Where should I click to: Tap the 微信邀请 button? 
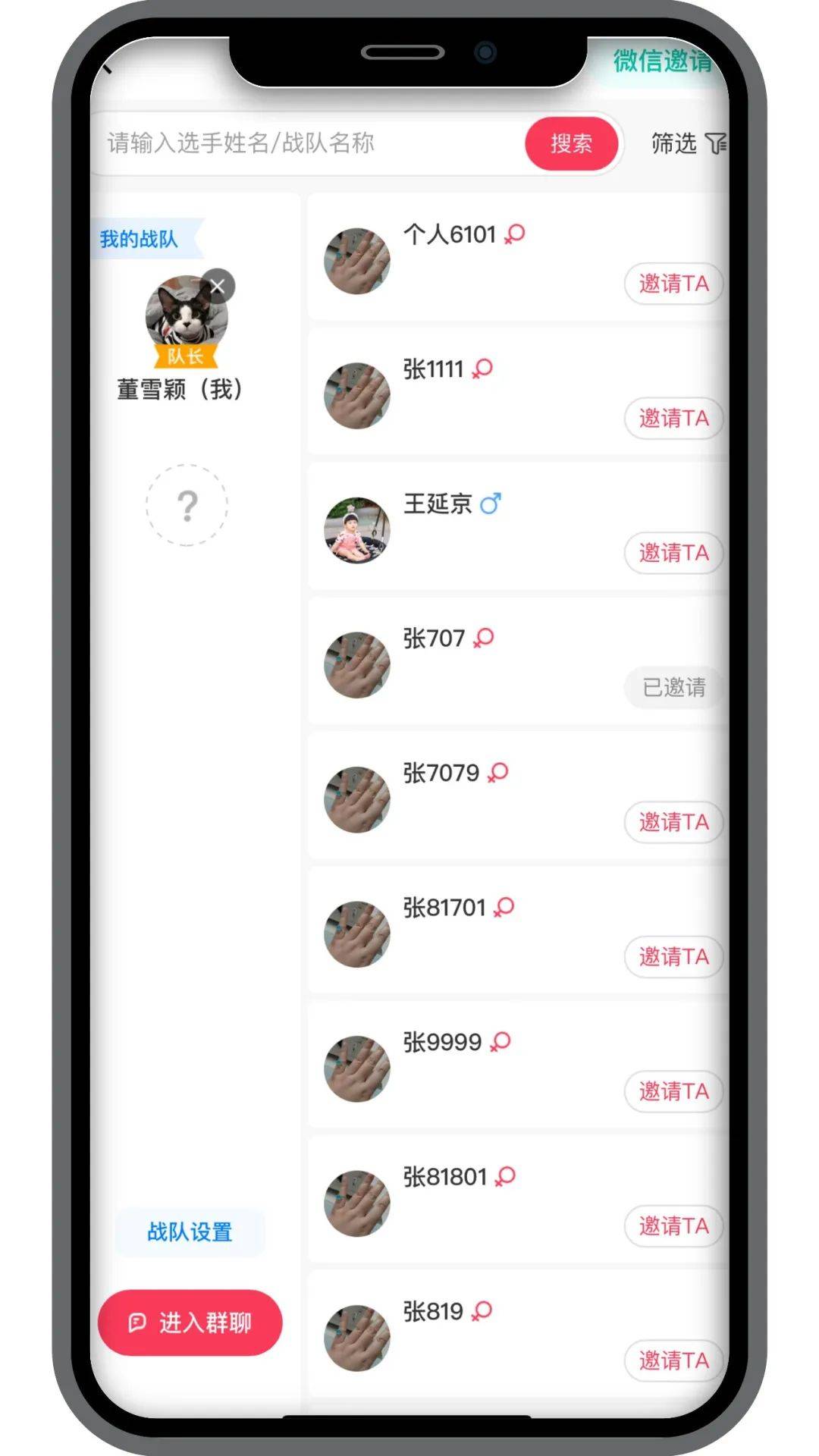click(x=662, y=61)
